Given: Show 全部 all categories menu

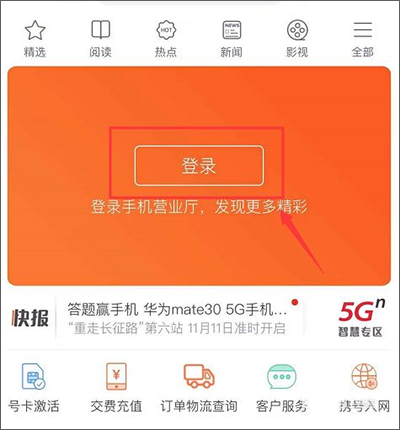Looking at the screenshot, I should pyautogui.click(x=363, y=39).
